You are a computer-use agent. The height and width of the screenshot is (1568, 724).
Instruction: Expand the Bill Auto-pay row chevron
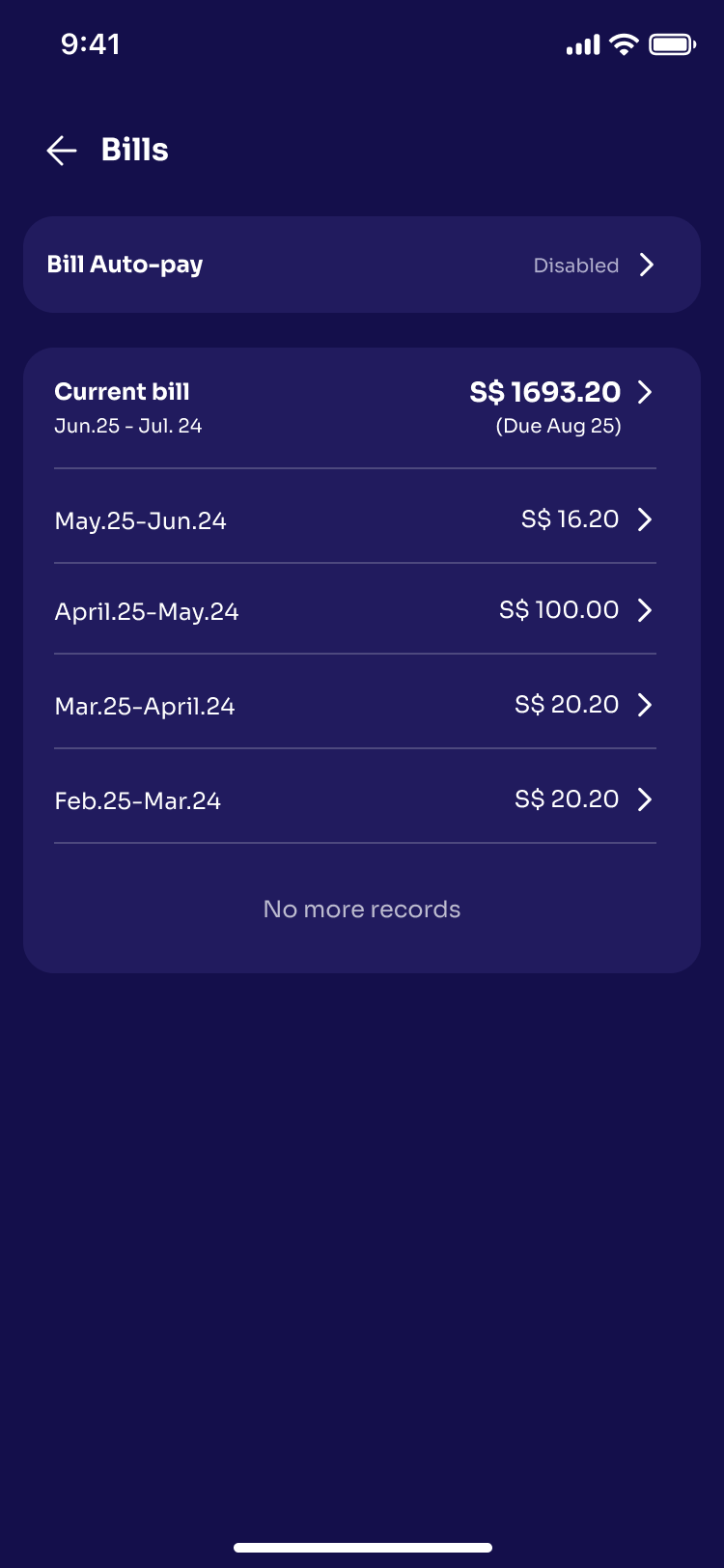(x=648, y=265)
